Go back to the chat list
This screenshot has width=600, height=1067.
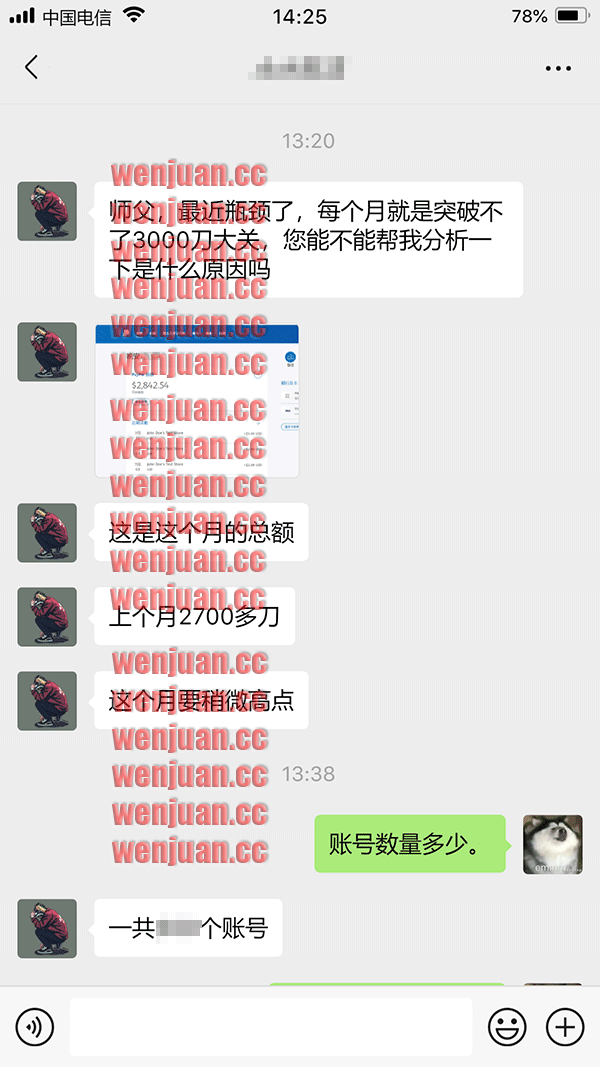(x=31, y=67)
